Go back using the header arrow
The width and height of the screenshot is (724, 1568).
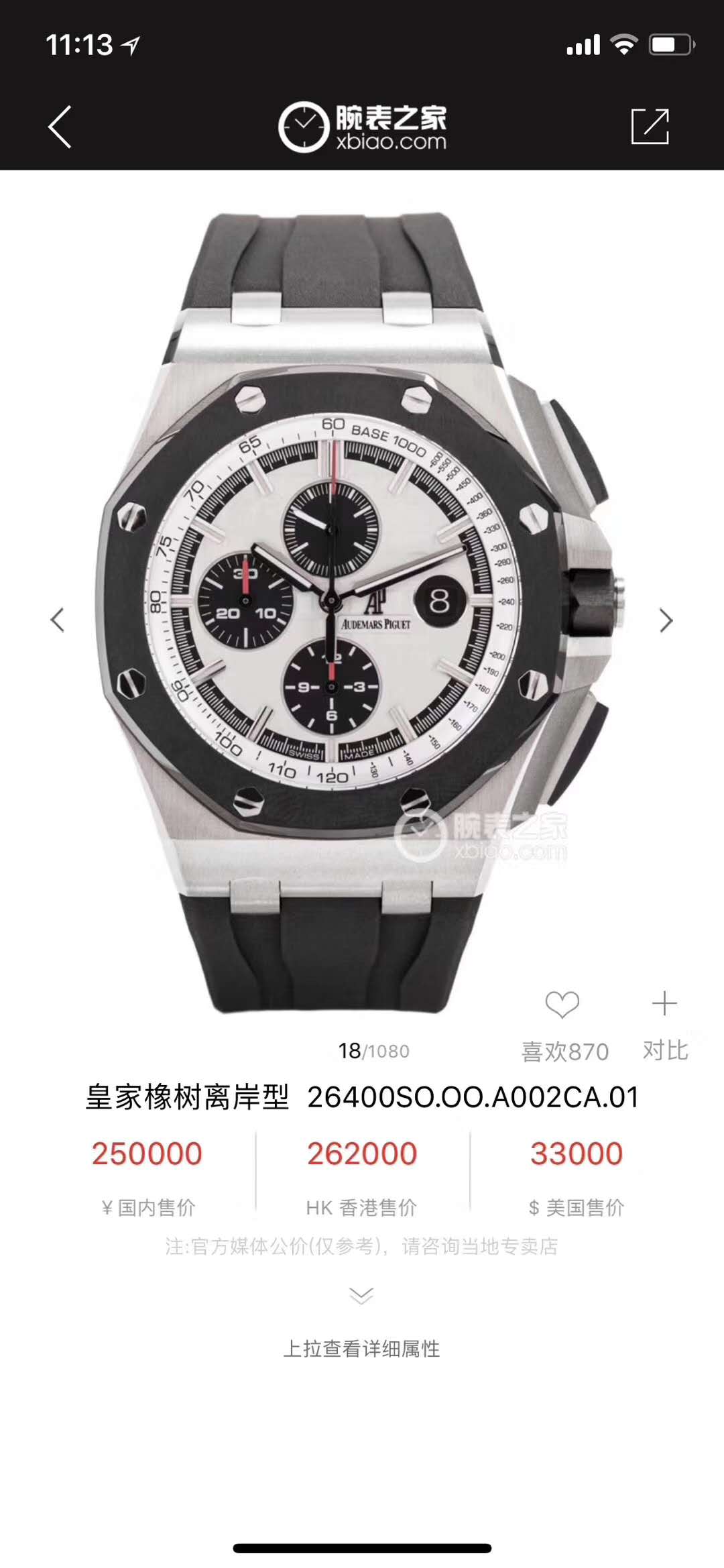click(x=60, y=127)
